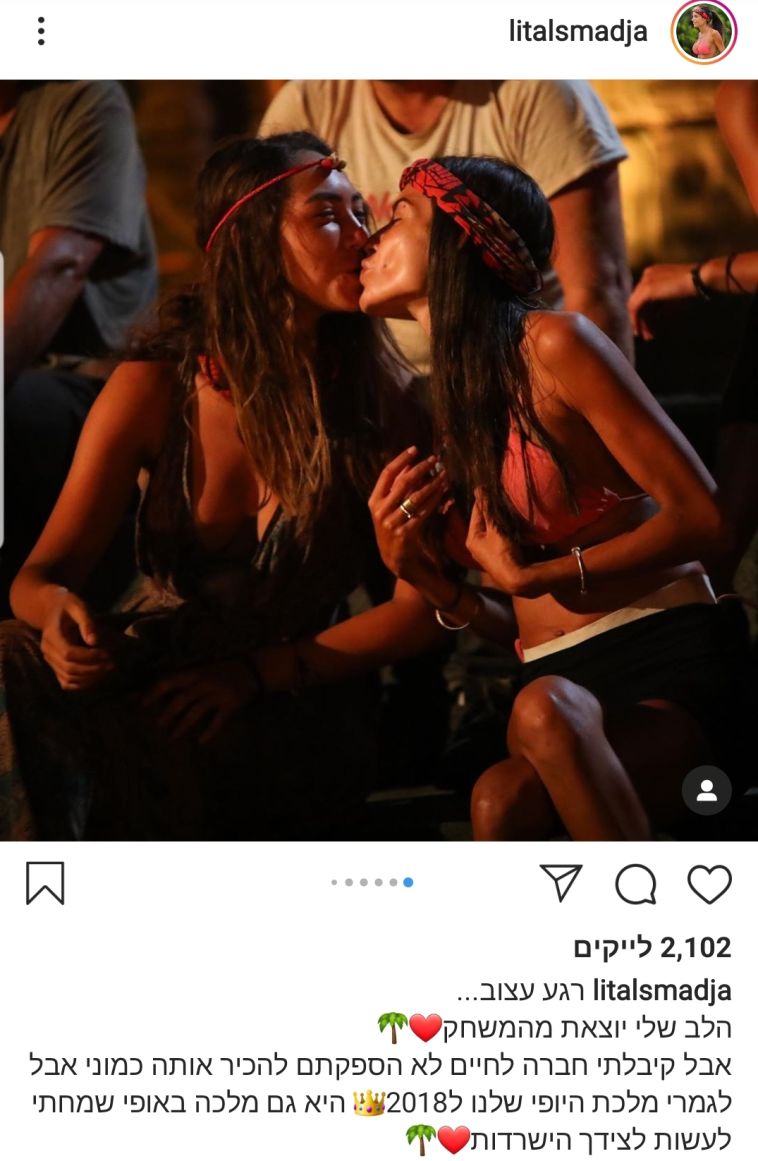The width and height of the screenshot is (758, 1161).
Task: Show tagged people on the photo
Action: tap(706, 792)
